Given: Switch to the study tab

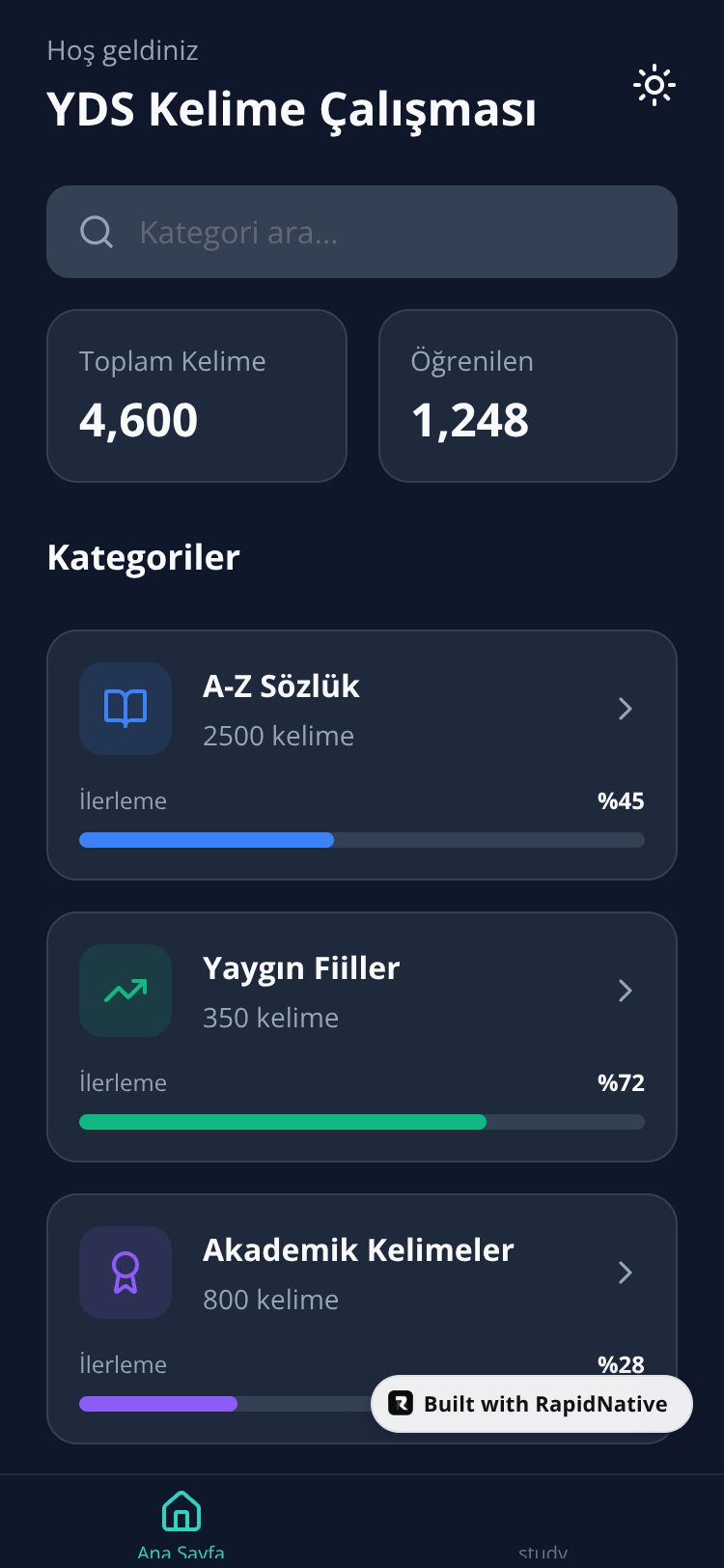Looking at the screenshot, I should coord(543,1545).
